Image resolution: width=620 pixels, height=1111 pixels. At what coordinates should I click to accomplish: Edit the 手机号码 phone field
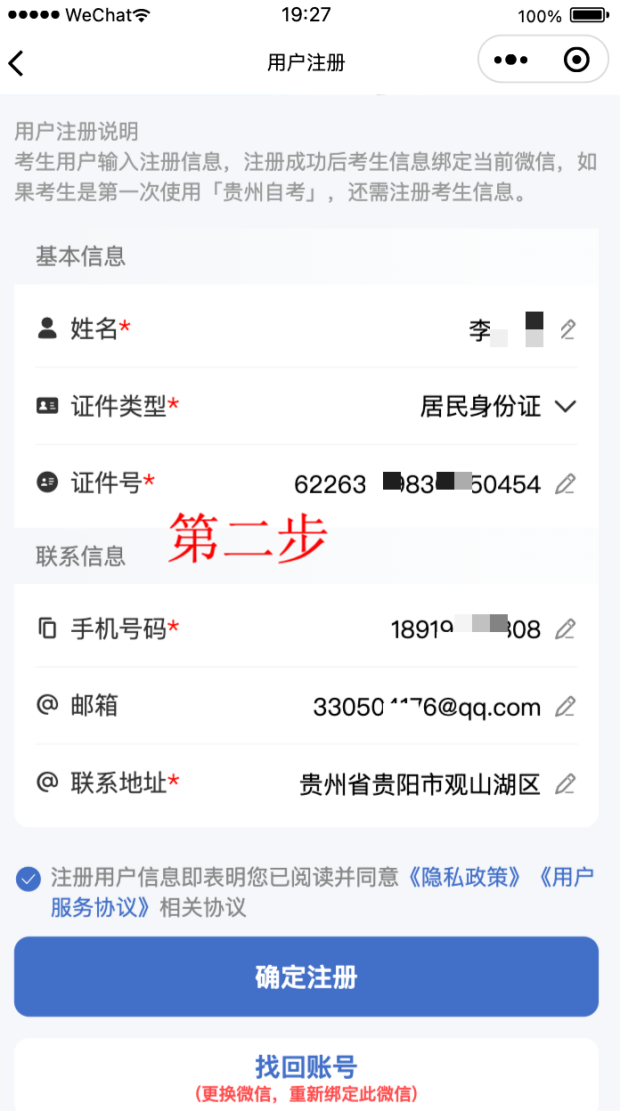tap(565, 629)
